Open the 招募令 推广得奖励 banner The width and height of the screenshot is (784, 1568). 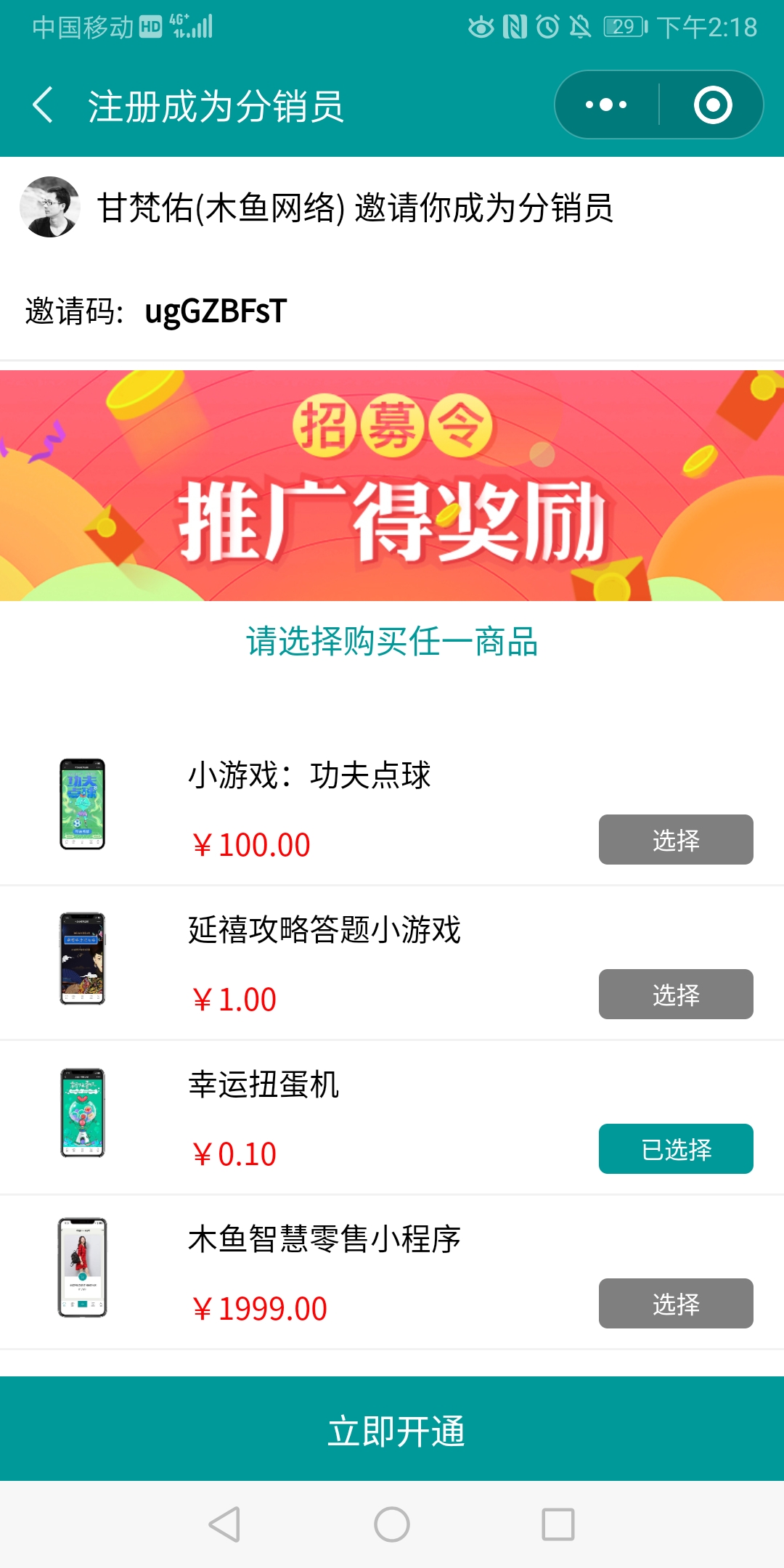tap(392, 486)
